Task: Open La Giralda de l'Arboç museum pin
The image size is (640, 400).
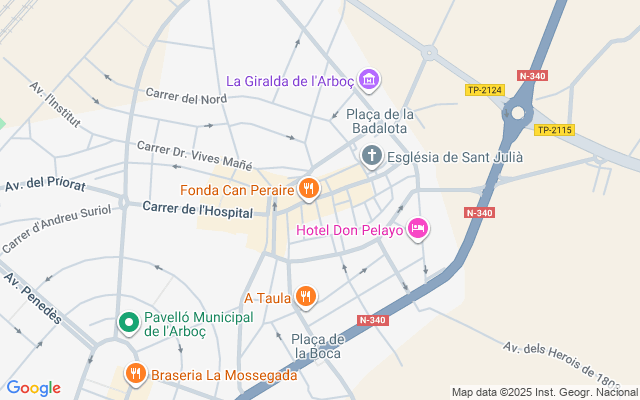Action: coord(369,80)
